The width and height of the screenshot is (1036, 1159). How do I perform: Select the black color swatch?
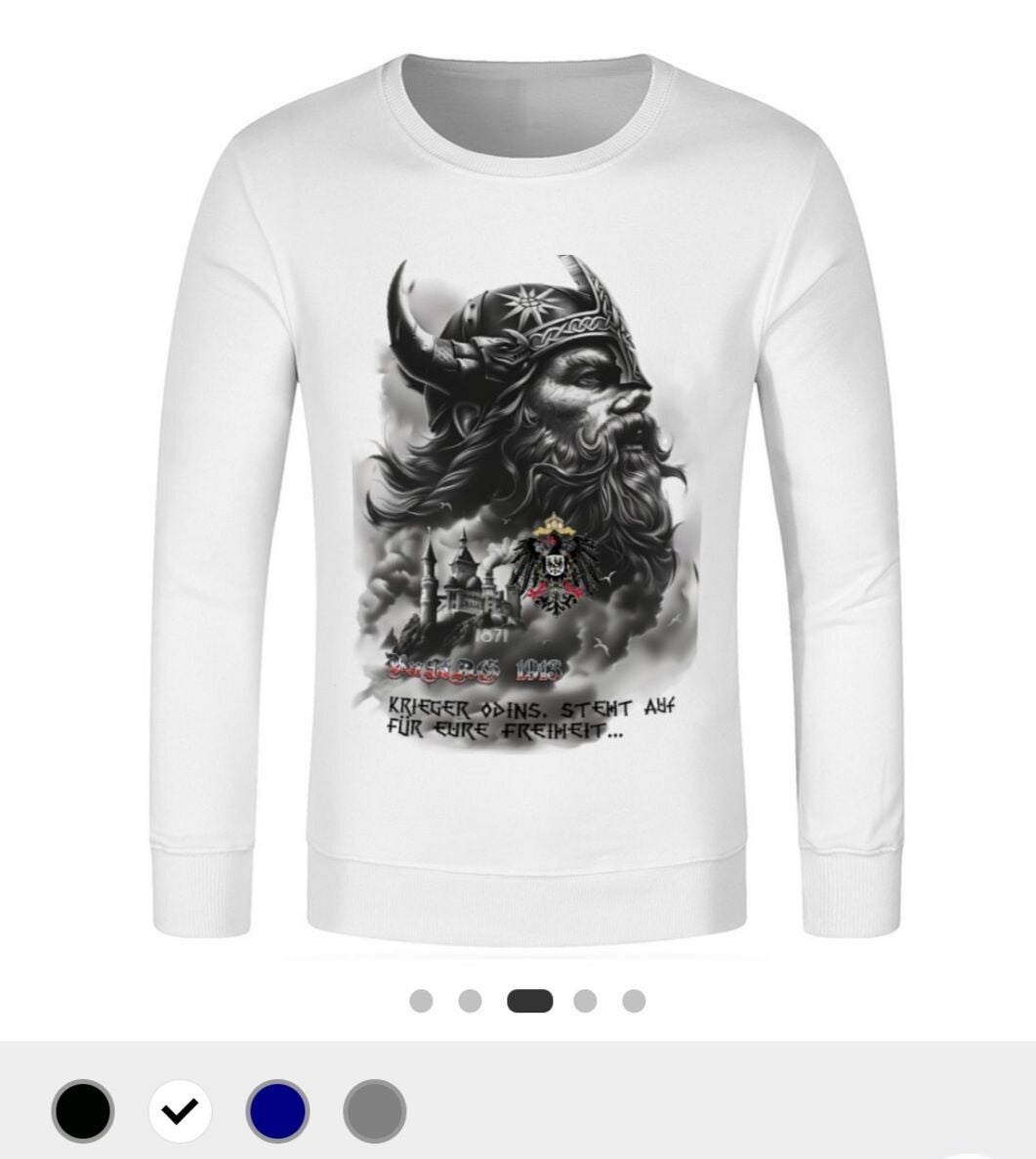[83, 1110]
